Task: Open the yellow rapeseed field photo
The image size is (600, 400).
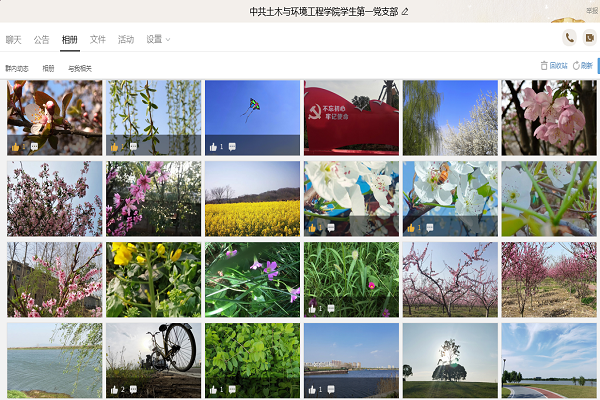Action: pyautogui.click(x=252, y=198)
